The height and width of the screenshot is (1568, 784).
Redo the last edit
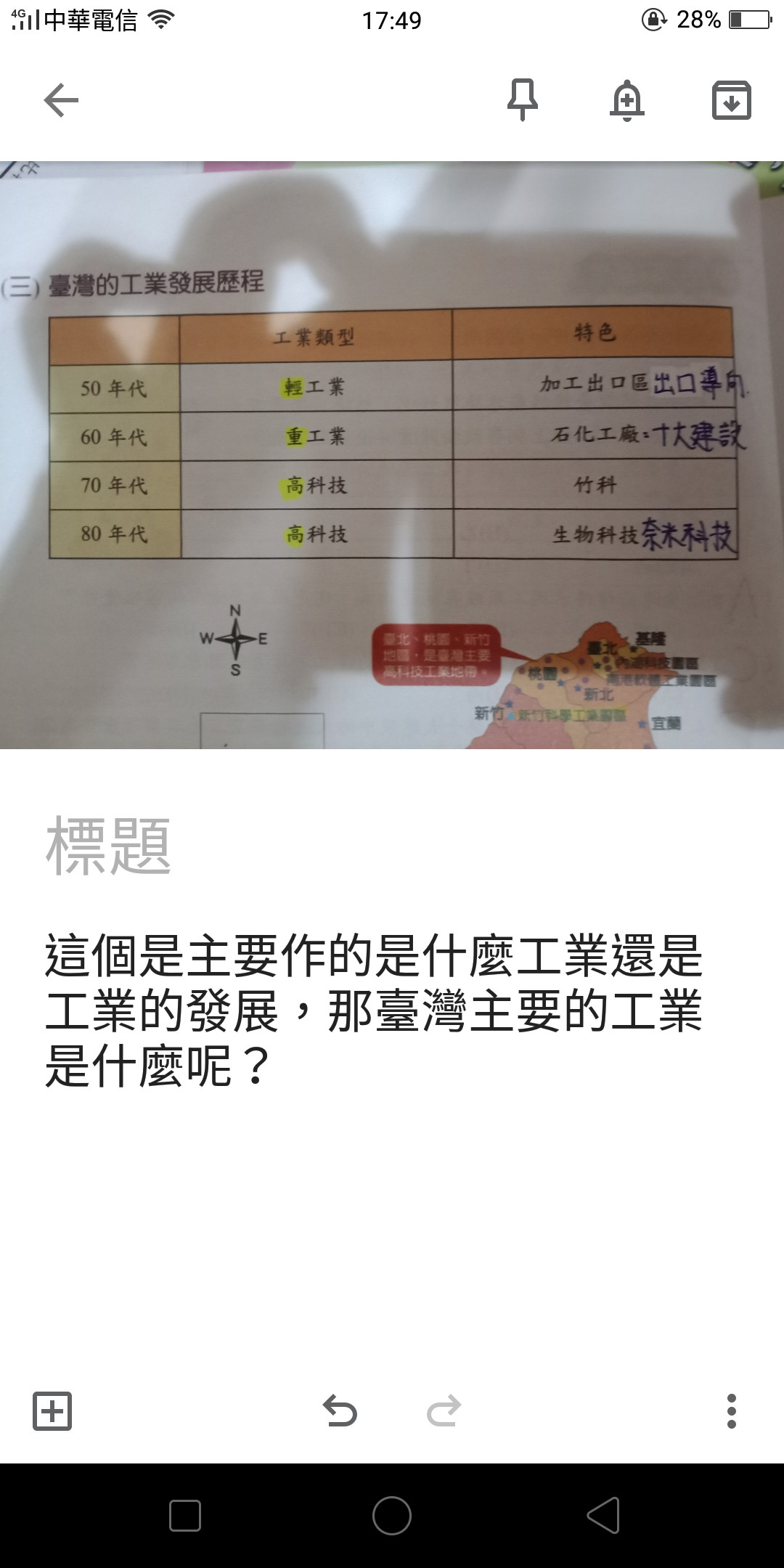coord(444,1411)
